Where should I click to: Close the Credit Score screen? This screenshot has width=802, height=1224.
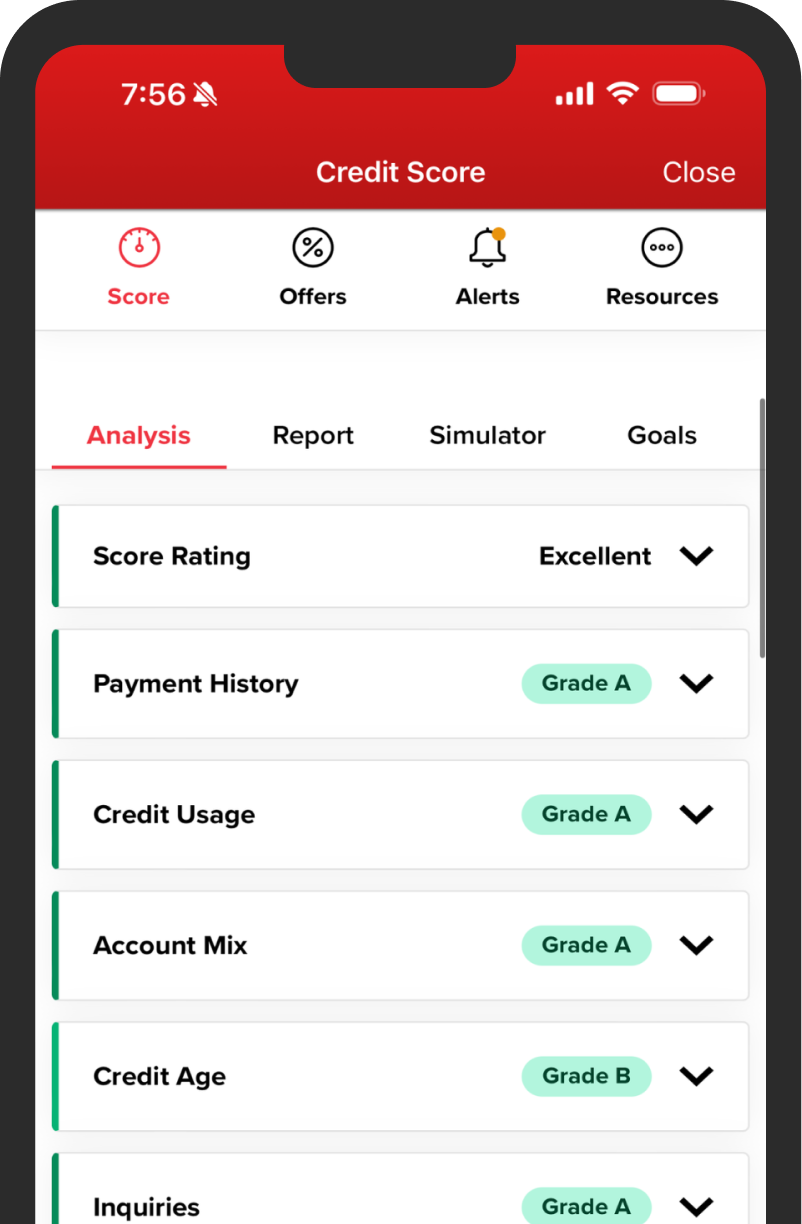pos(698,172)
